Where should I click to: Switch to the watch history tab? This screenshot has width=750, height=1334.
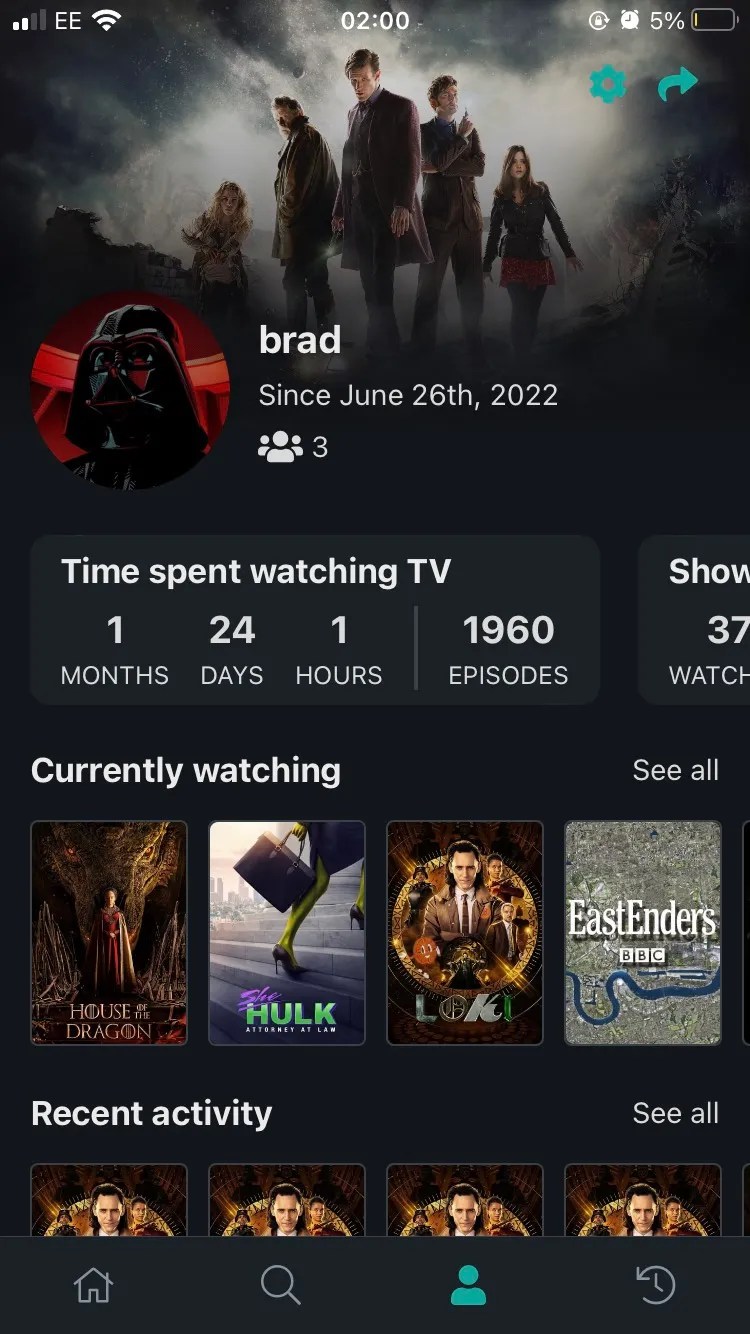656,1286
